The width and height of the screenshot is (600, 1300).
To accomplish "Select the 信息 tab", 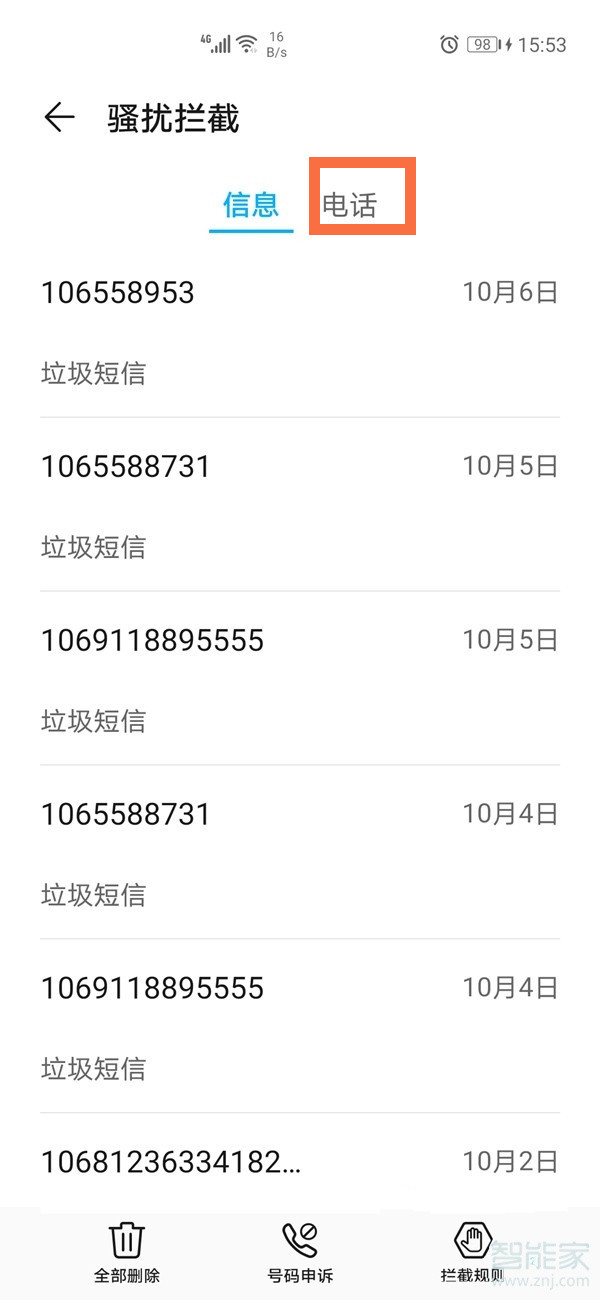I will click(251, 205).
